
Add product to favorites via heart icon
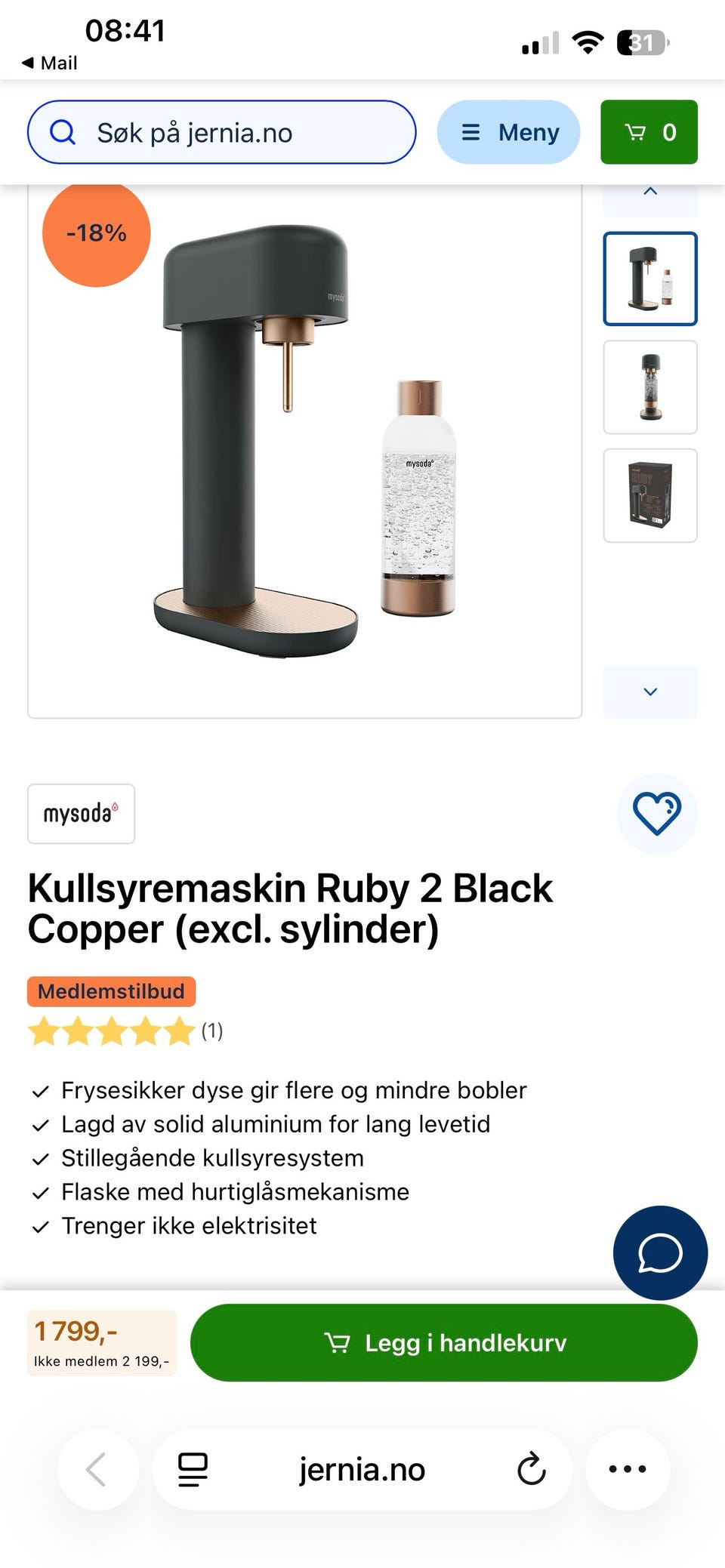click(656, 814)
